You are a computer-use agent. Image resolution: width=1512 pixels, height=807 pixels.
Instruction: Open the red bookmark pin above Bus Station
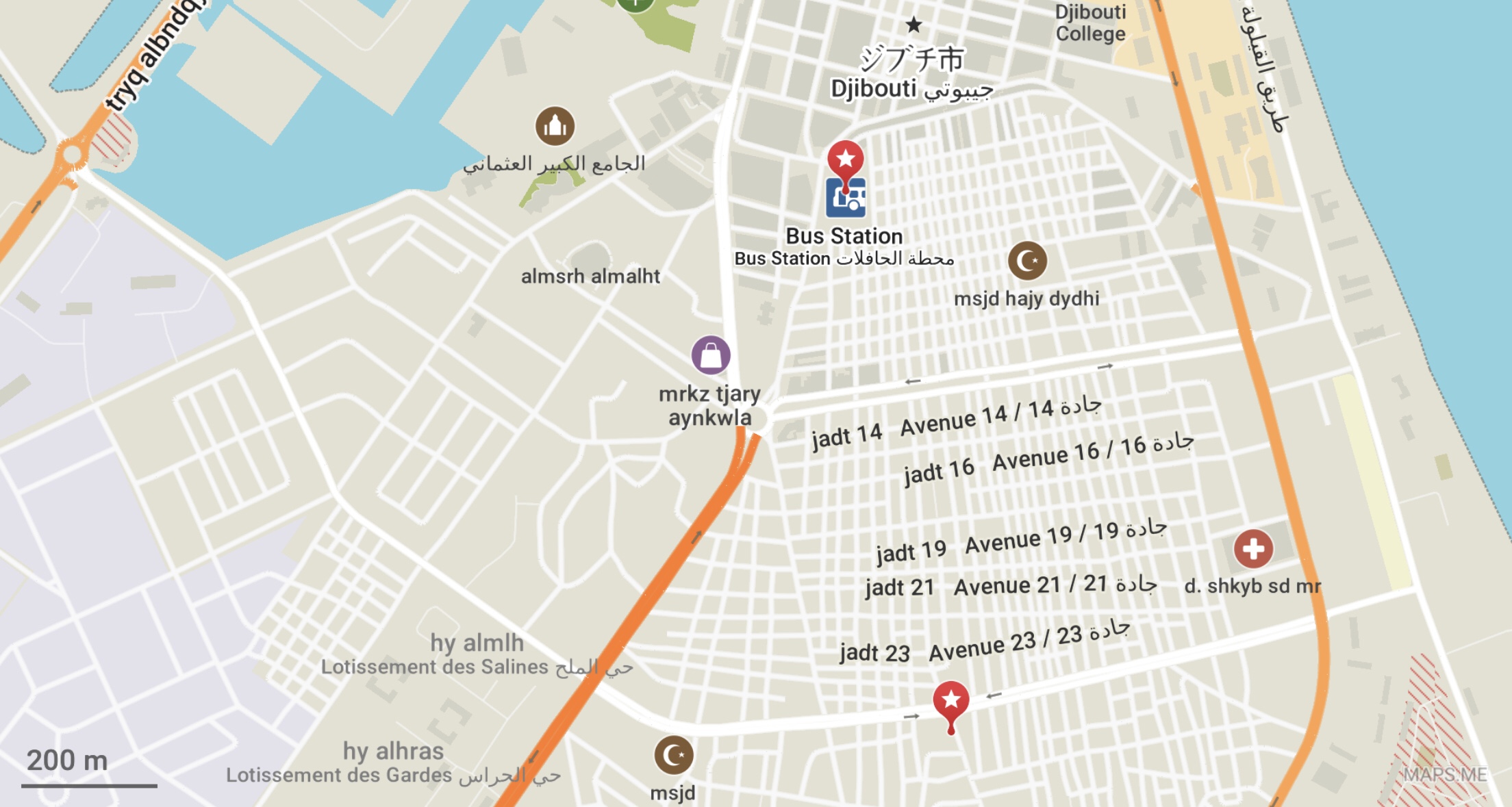[846, 160]
